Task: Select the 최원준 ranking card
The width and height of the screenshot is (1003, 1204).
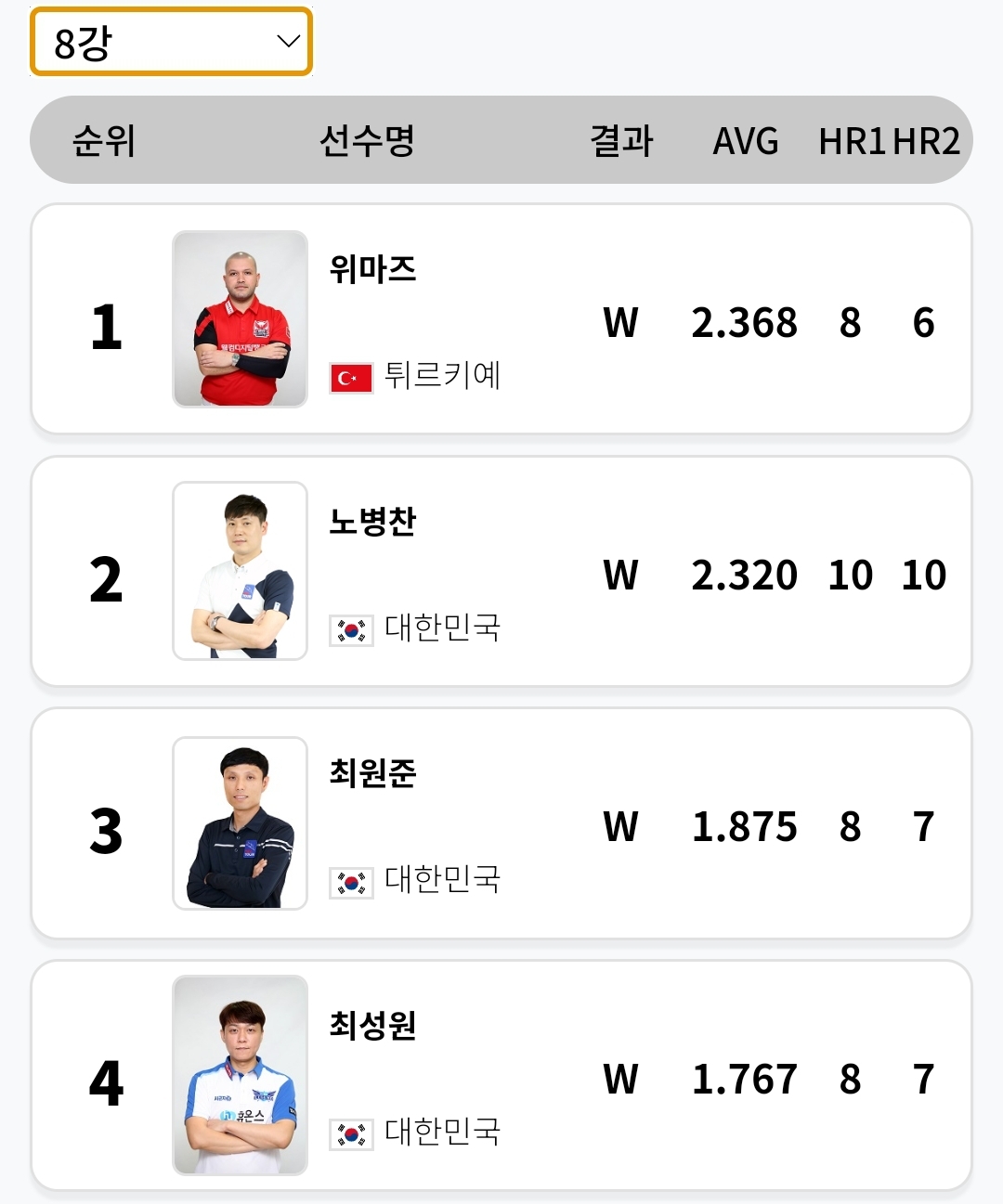Action: pos(501,823)
